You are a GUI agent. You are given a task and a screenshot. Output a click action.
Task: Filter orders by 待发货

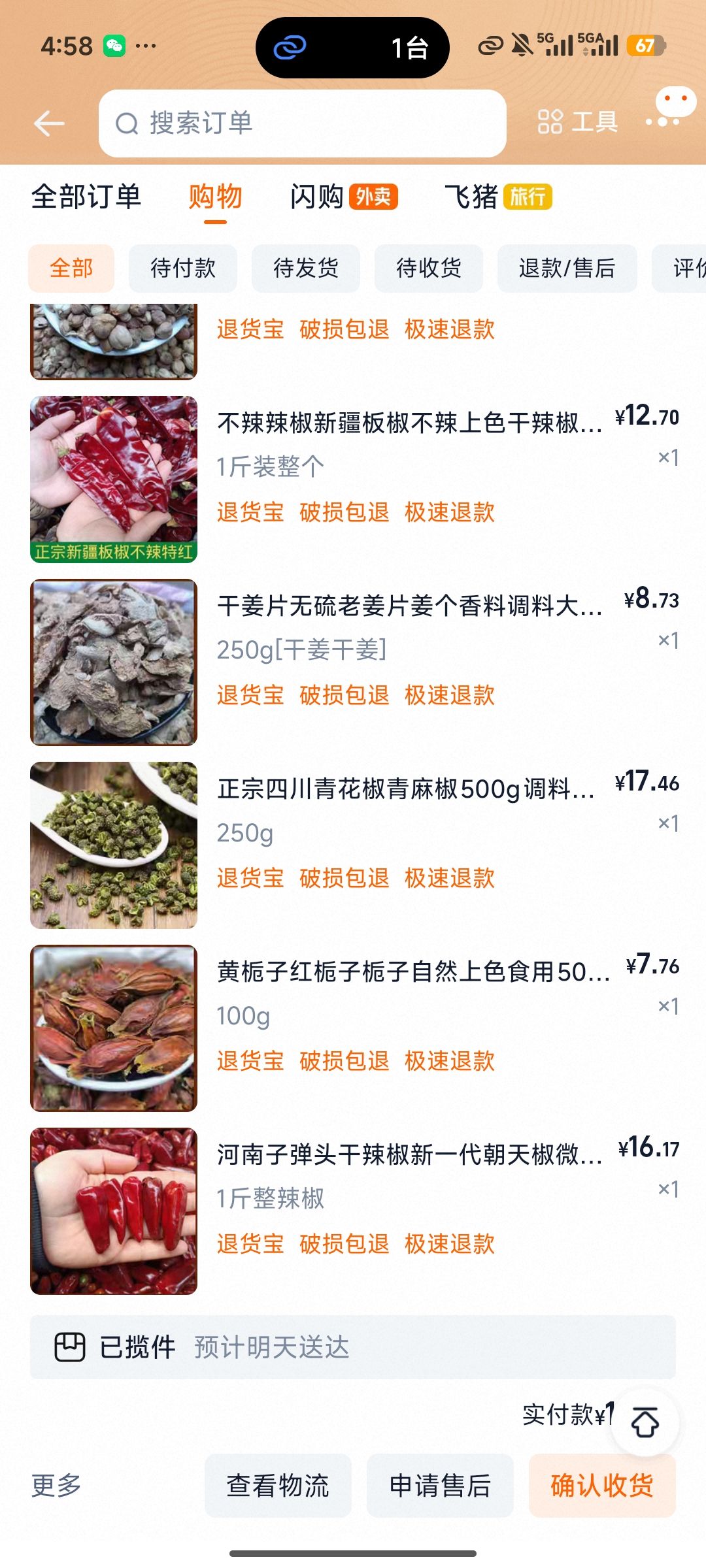[x=305, y=268]
